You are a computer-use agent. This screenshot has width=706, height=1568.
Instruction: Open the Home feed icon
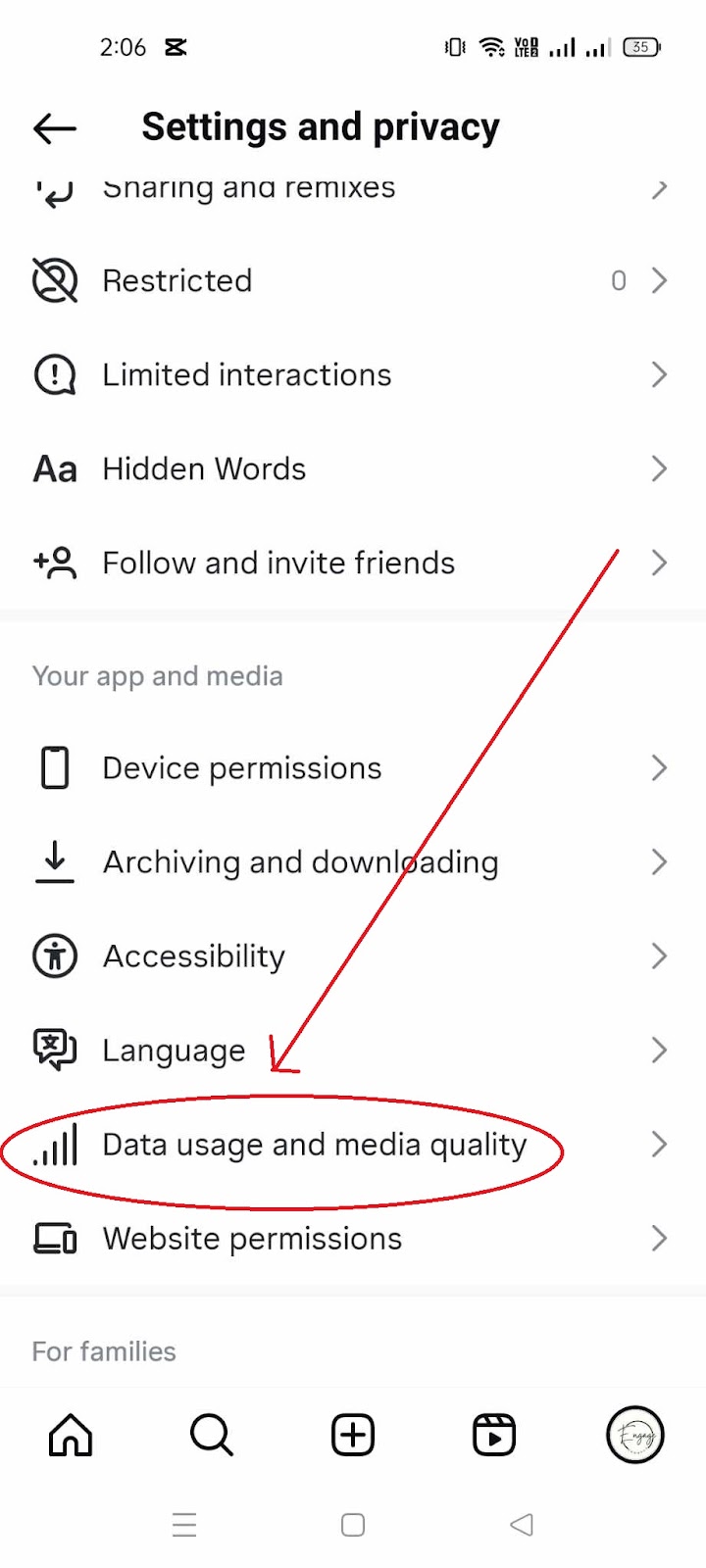(x=70, y=1435)
